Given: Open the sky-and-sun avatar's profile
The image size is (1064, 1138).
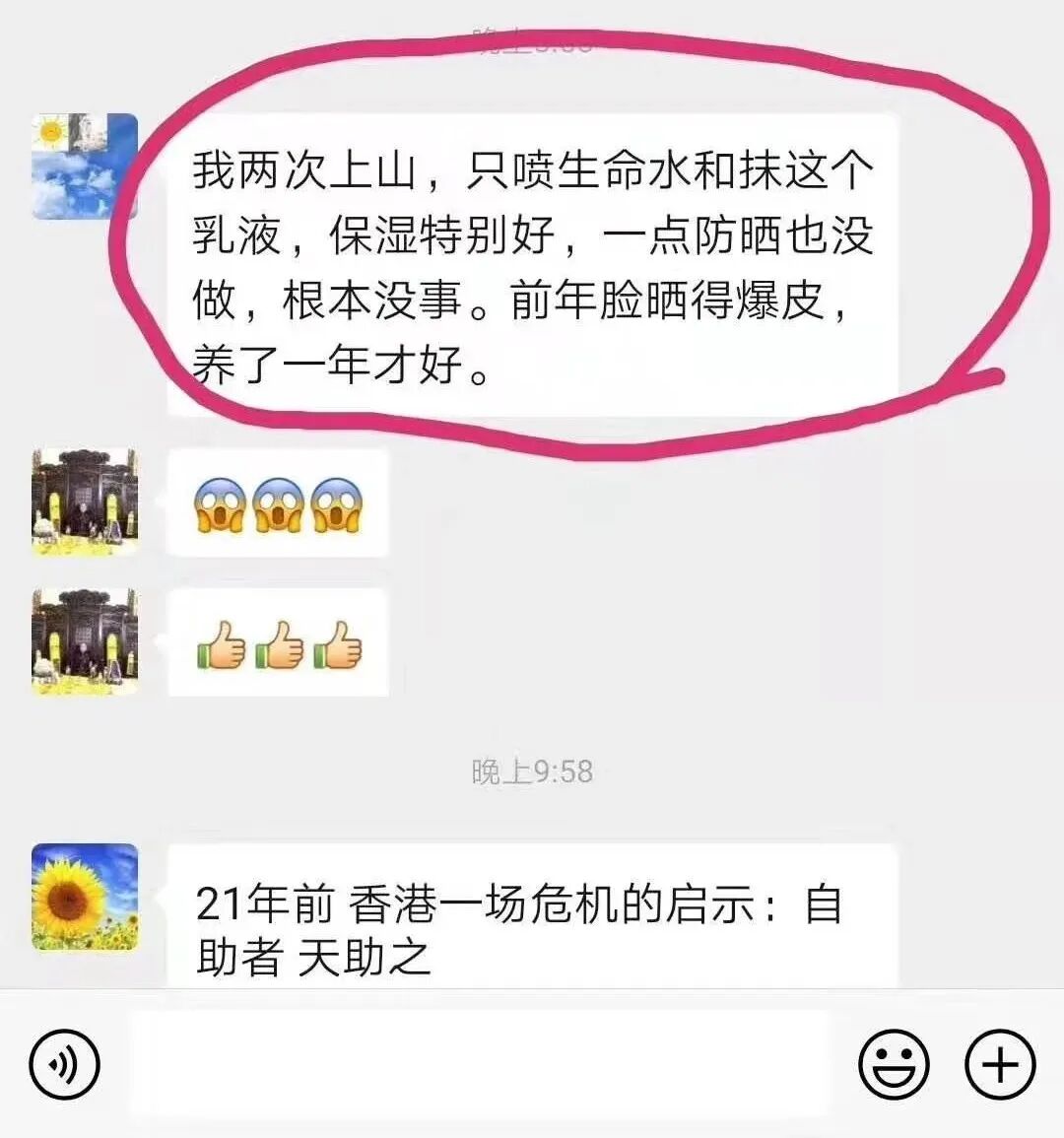Looking at the screenshot, I should coord(85,167).
